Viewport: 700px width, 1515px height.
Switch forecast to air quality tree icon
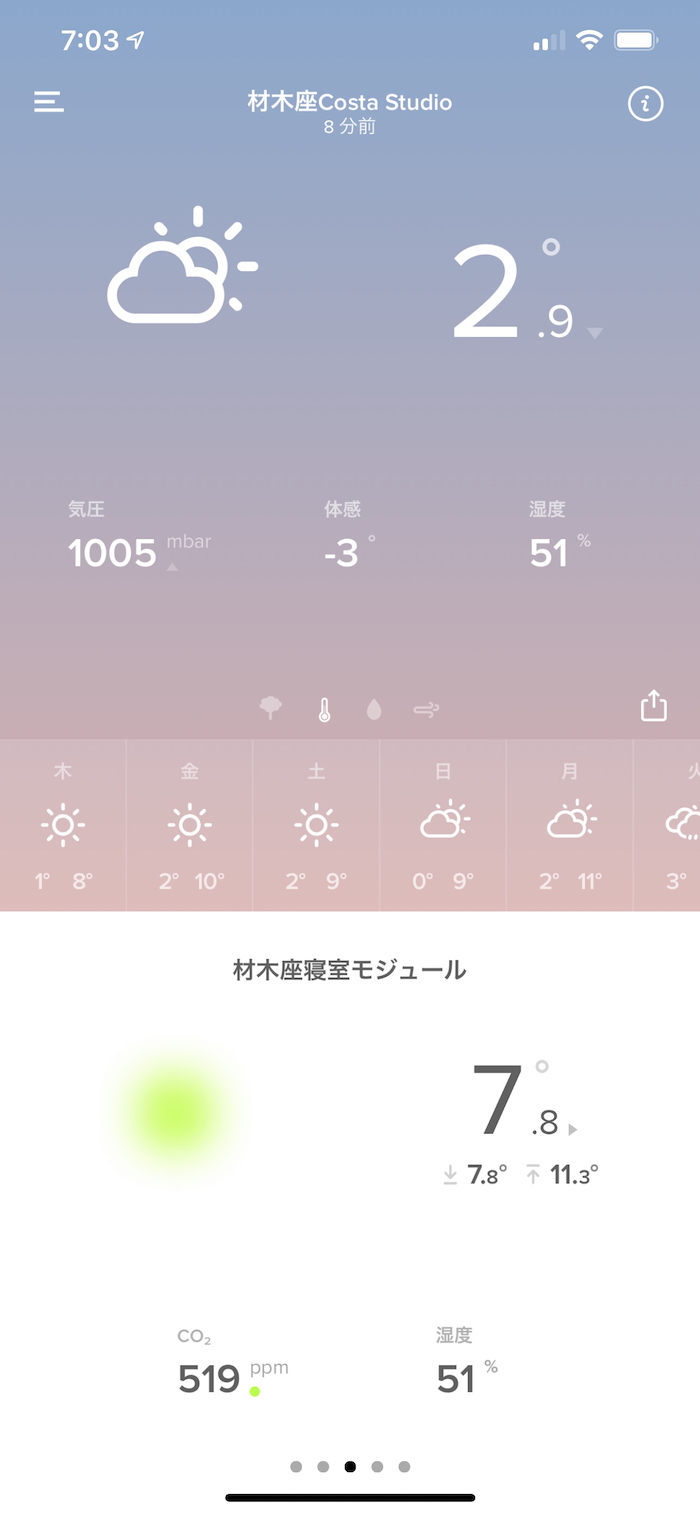tap(270, 709)
